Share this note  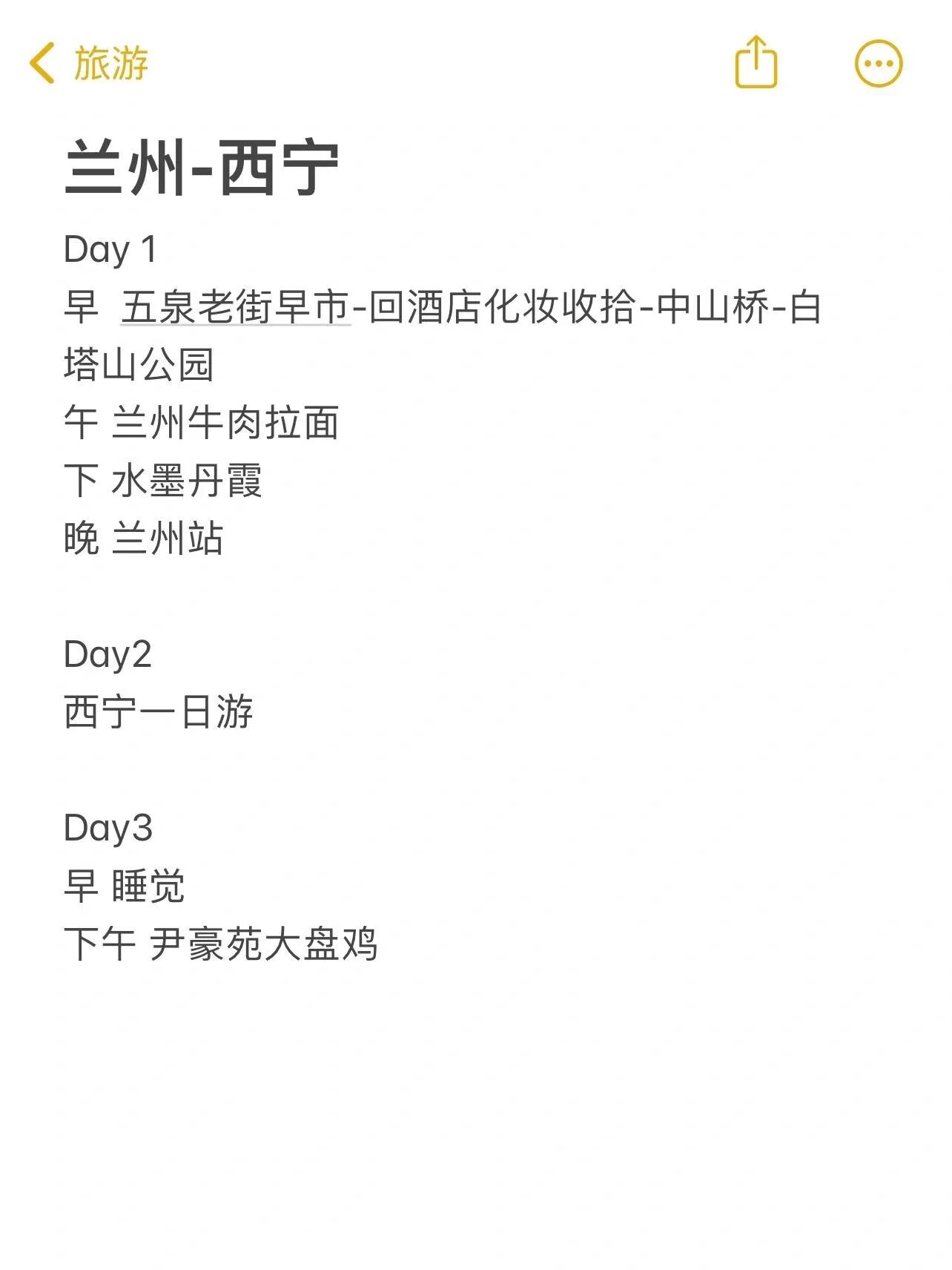pyautogui.click(x=756, y=63)
